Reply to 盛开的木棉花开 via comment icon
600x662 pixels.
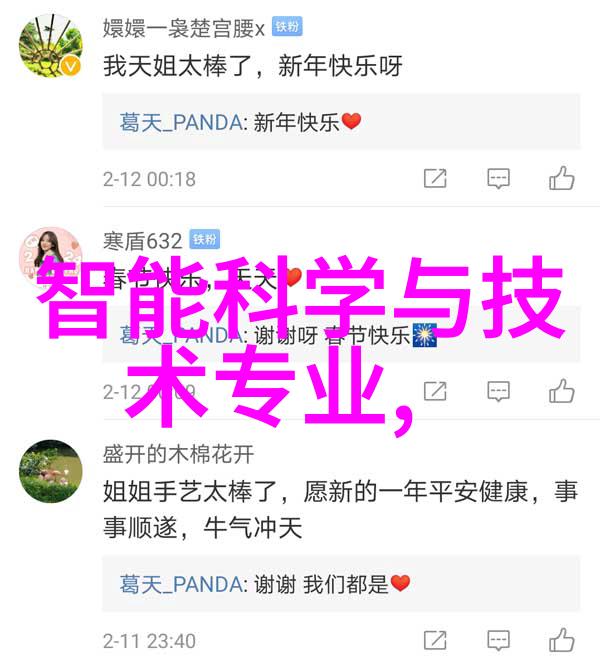(x=498, y=640)
